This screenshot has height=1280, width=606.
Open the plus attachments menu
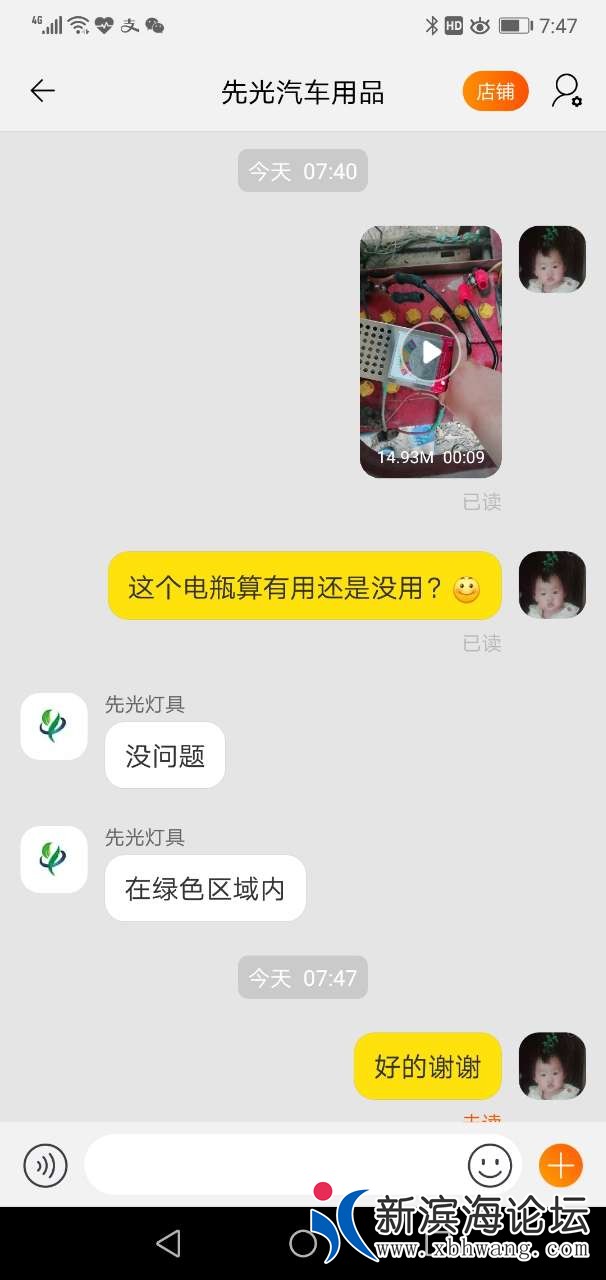[x=560, y=1165]
